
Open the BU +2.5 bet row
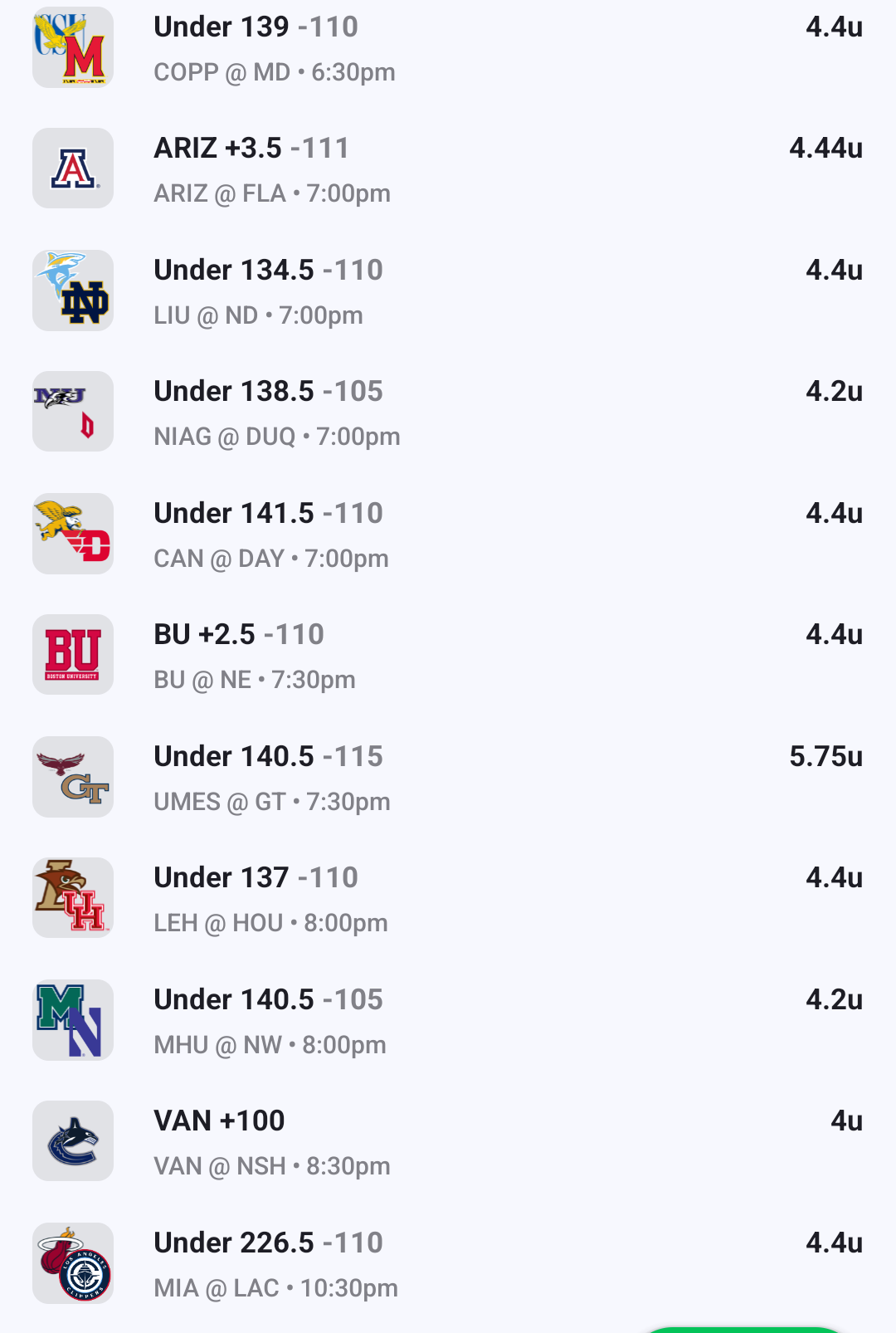click(x=448, y=656)
